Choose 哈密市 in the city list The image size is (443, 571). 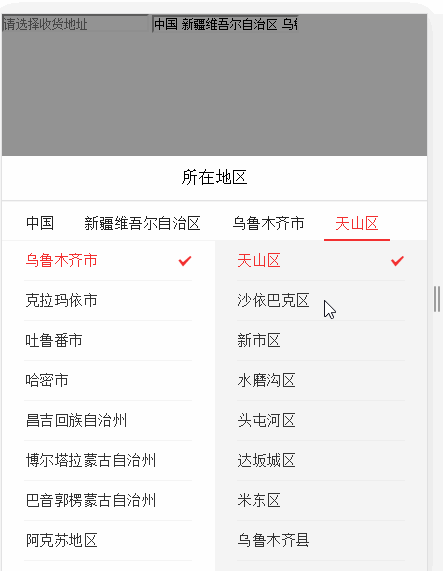pyautogui.click(x=108, y=381)
